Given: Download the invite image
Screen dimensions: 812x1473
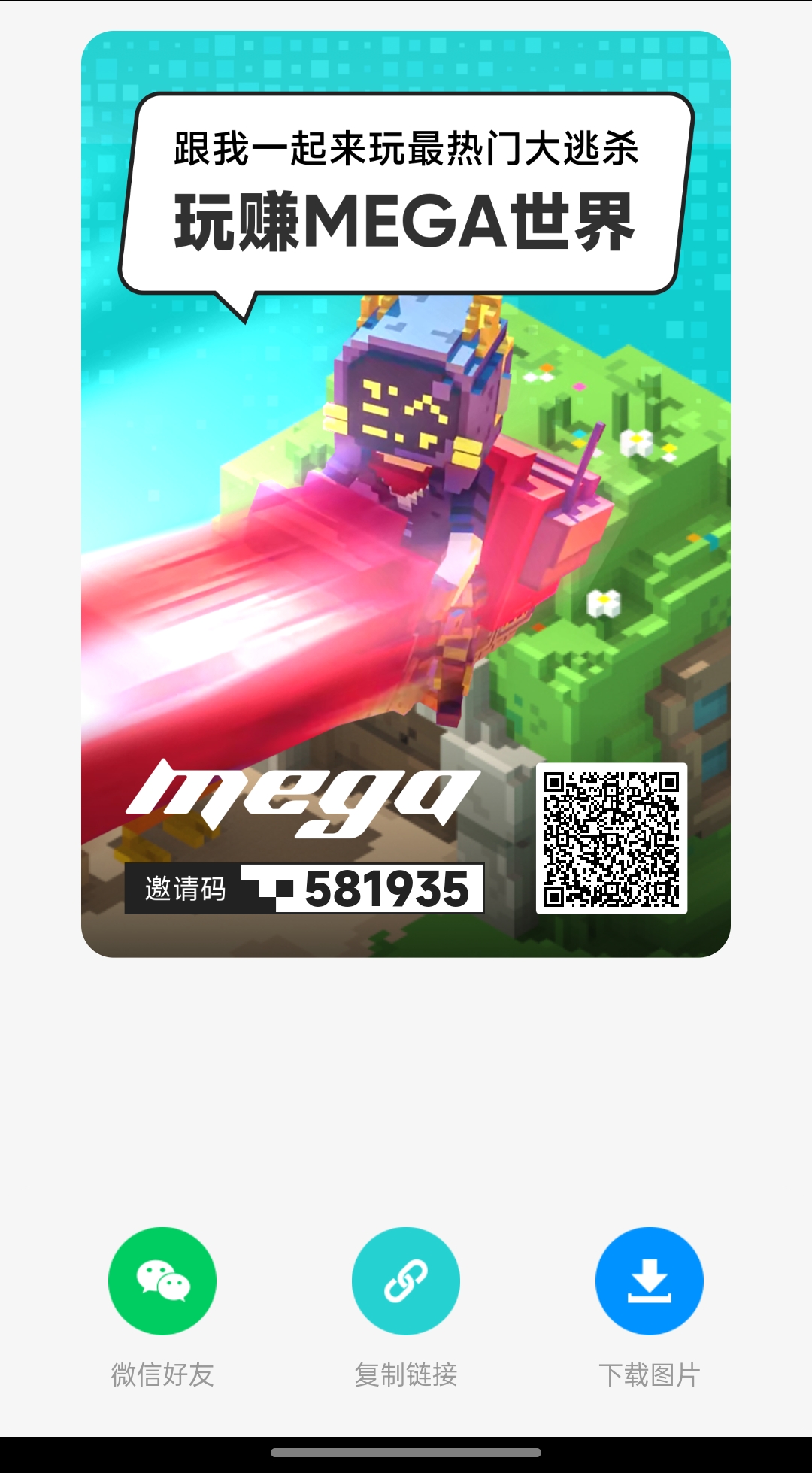Looking at the screenshot, I should coord(650,1281).
